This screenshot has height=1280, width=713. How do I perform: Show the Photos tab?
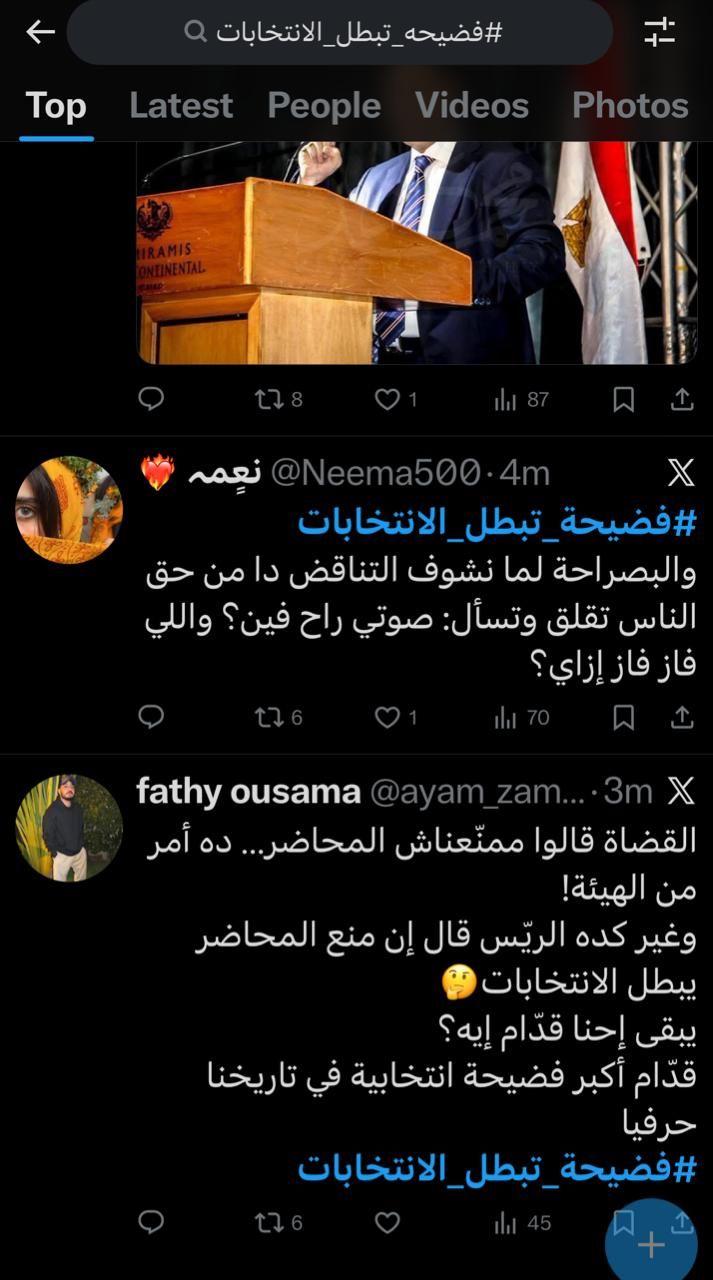(x=630, y=105)
